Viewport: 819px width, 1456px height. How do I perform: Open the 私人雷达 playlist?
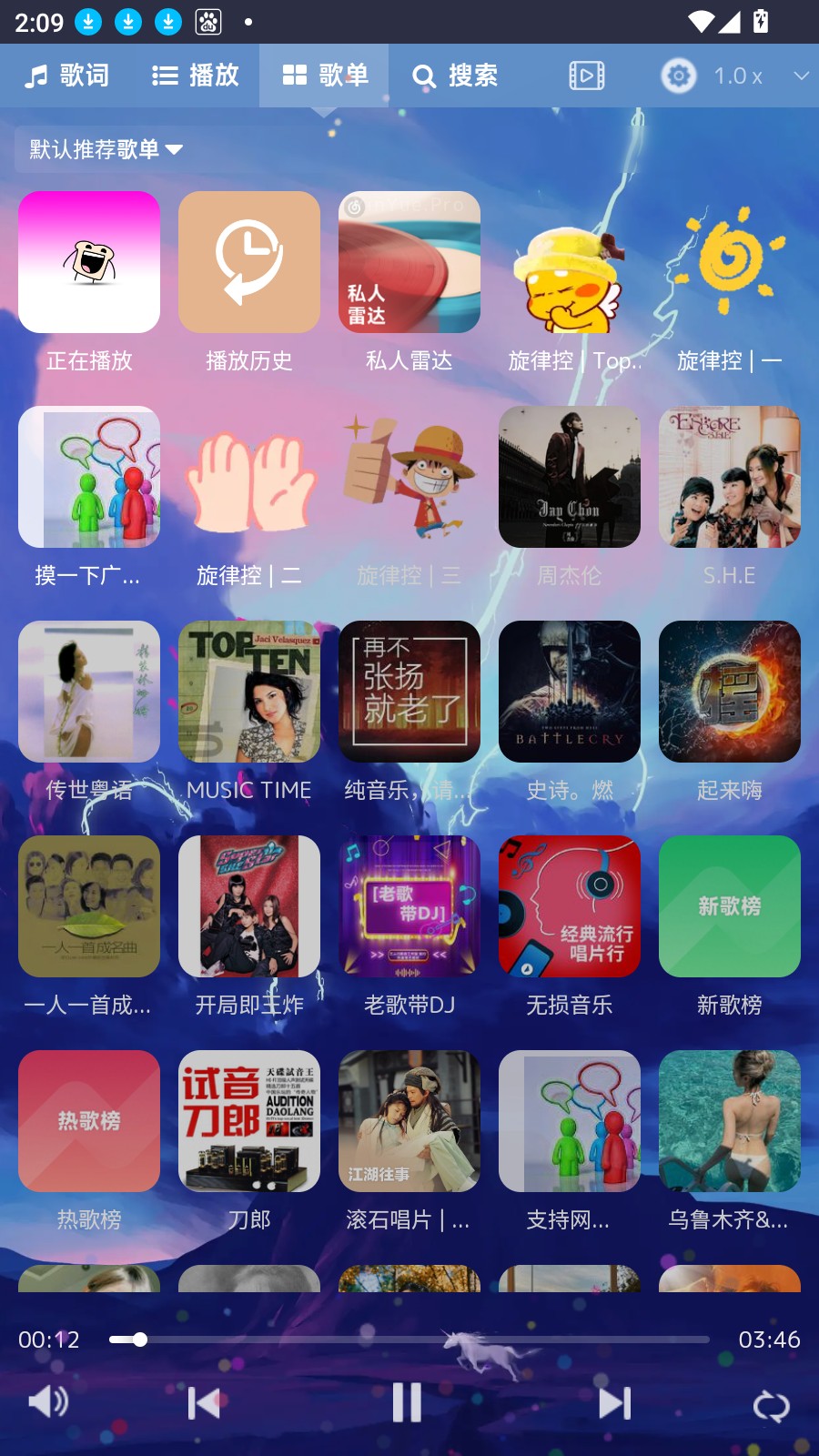(409, 262)
